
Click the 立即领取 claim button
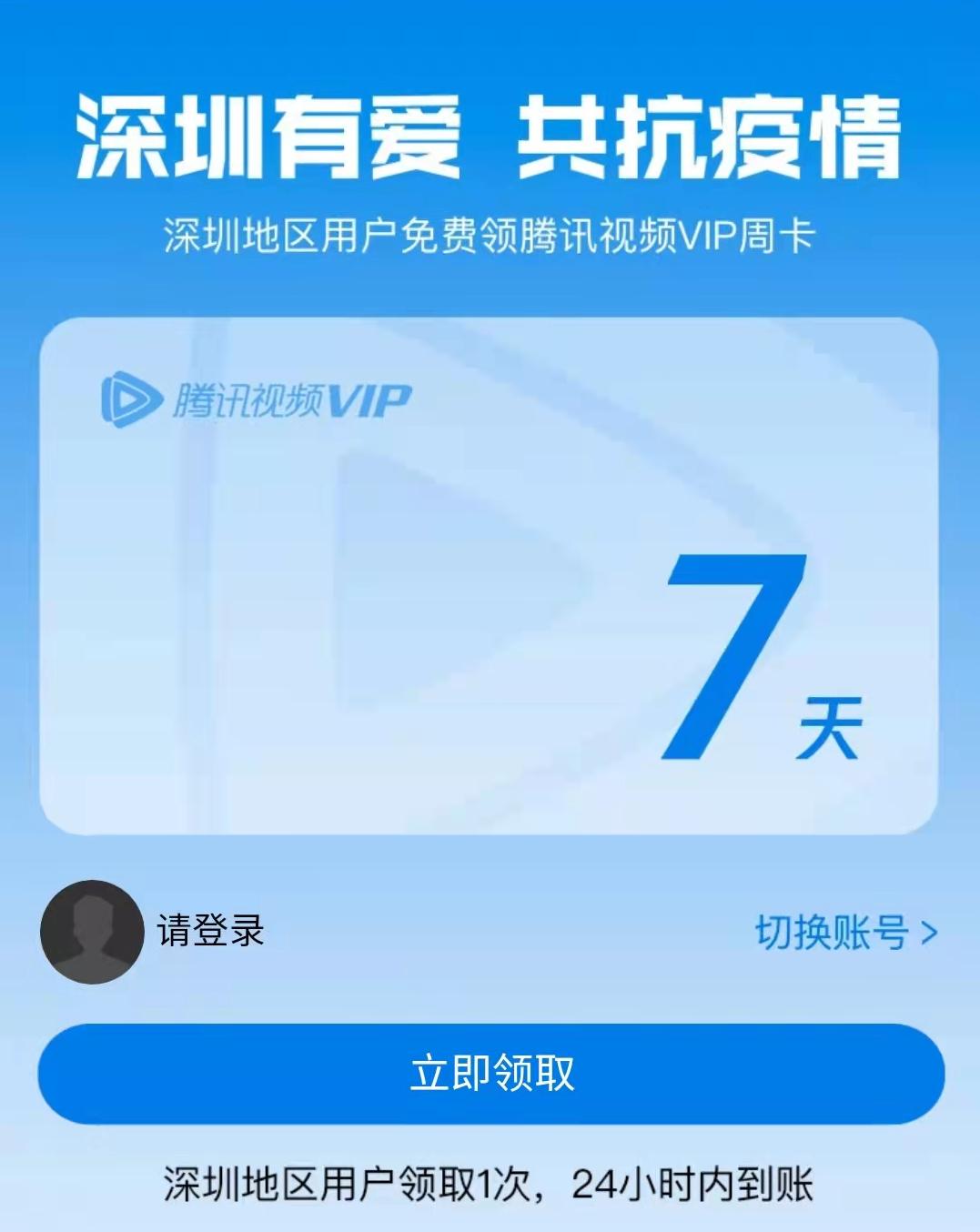click(x=490, y=1072)
